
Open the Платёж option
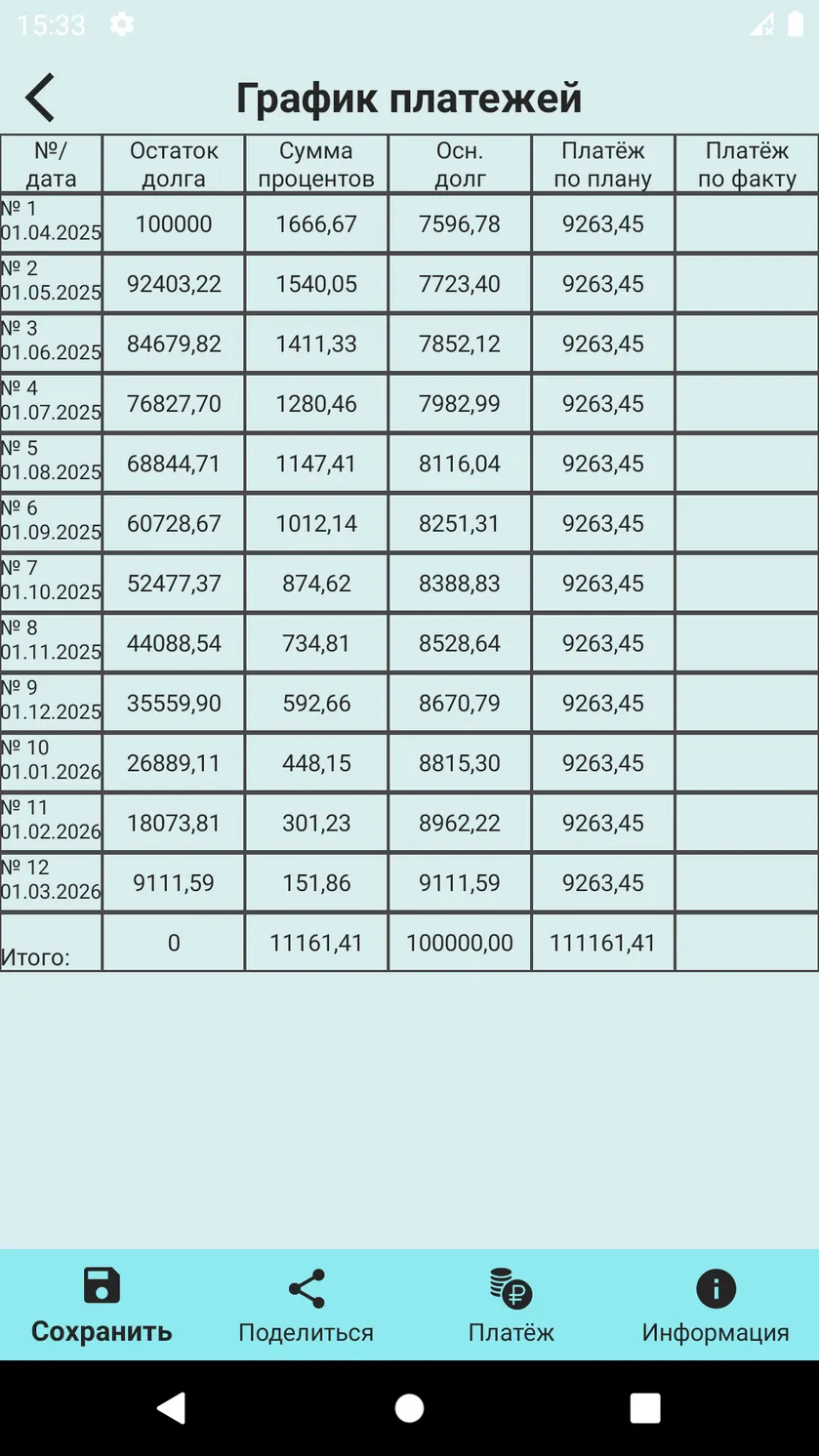pyautogui.click(x=511, y=1305)
